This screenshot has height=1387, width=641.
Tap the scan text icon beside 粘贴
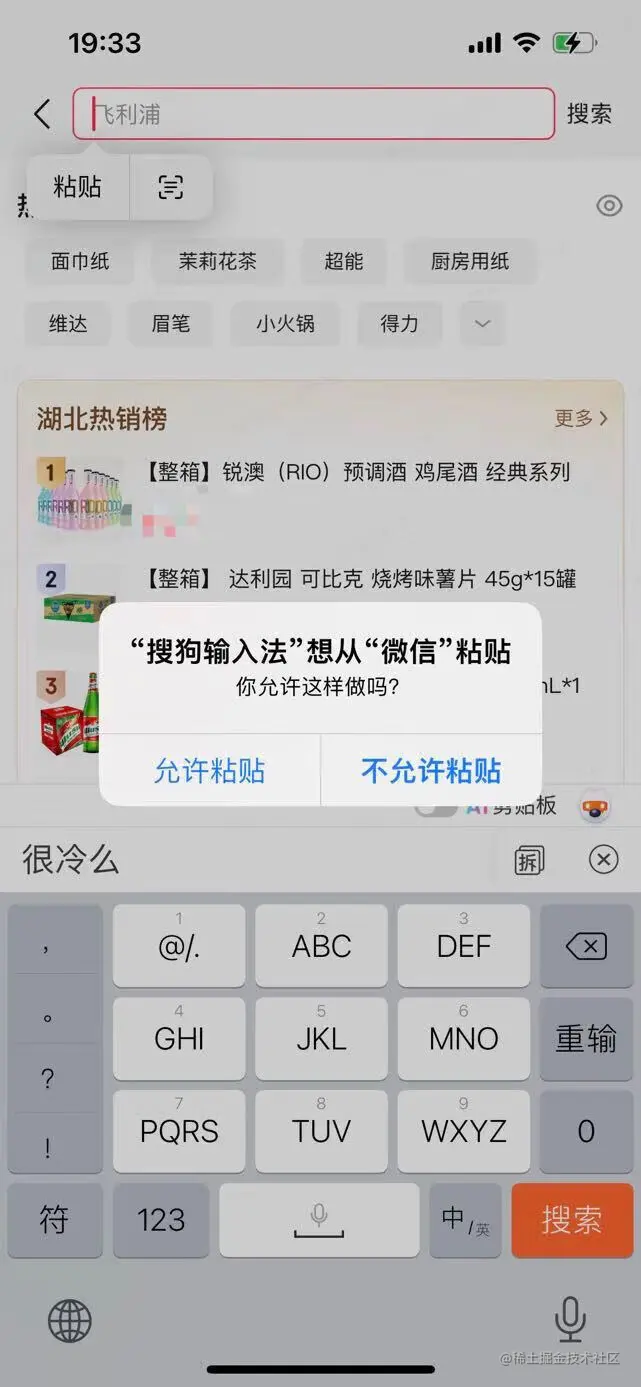tap(171, 187)
